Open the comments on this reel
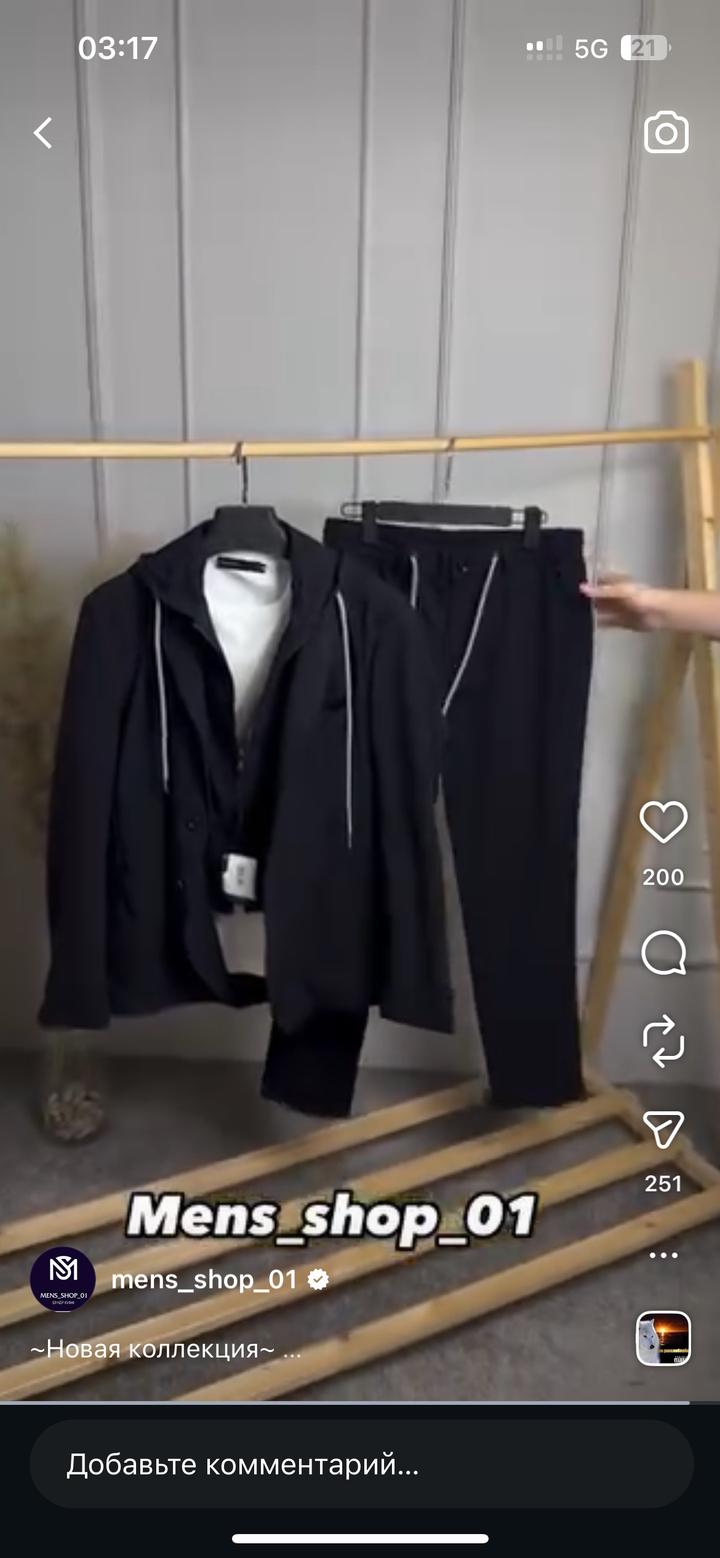 663,953
